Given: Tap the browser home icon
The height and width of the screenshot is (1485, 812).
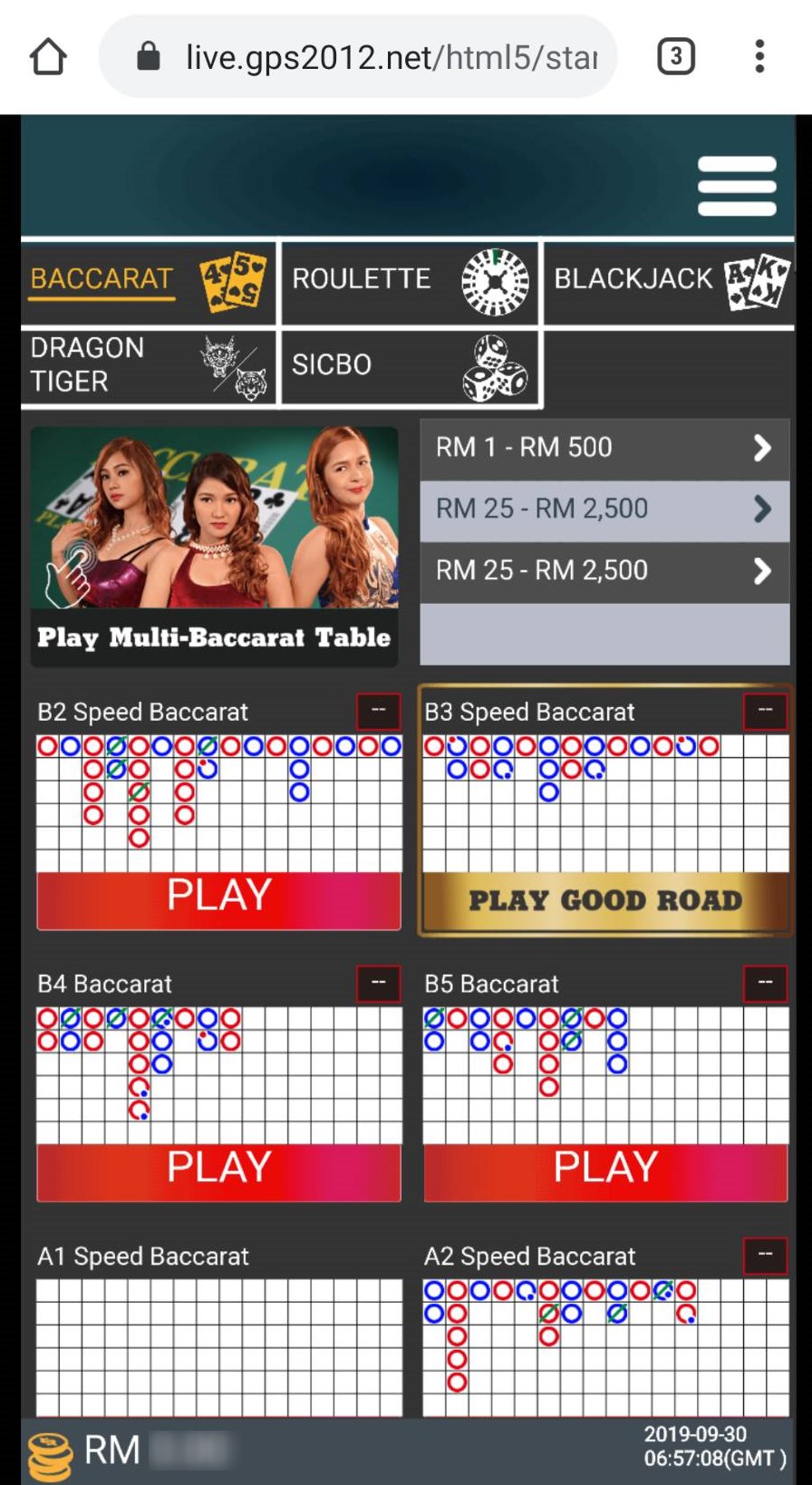Looking at the screenshot, I should point(48,56).
